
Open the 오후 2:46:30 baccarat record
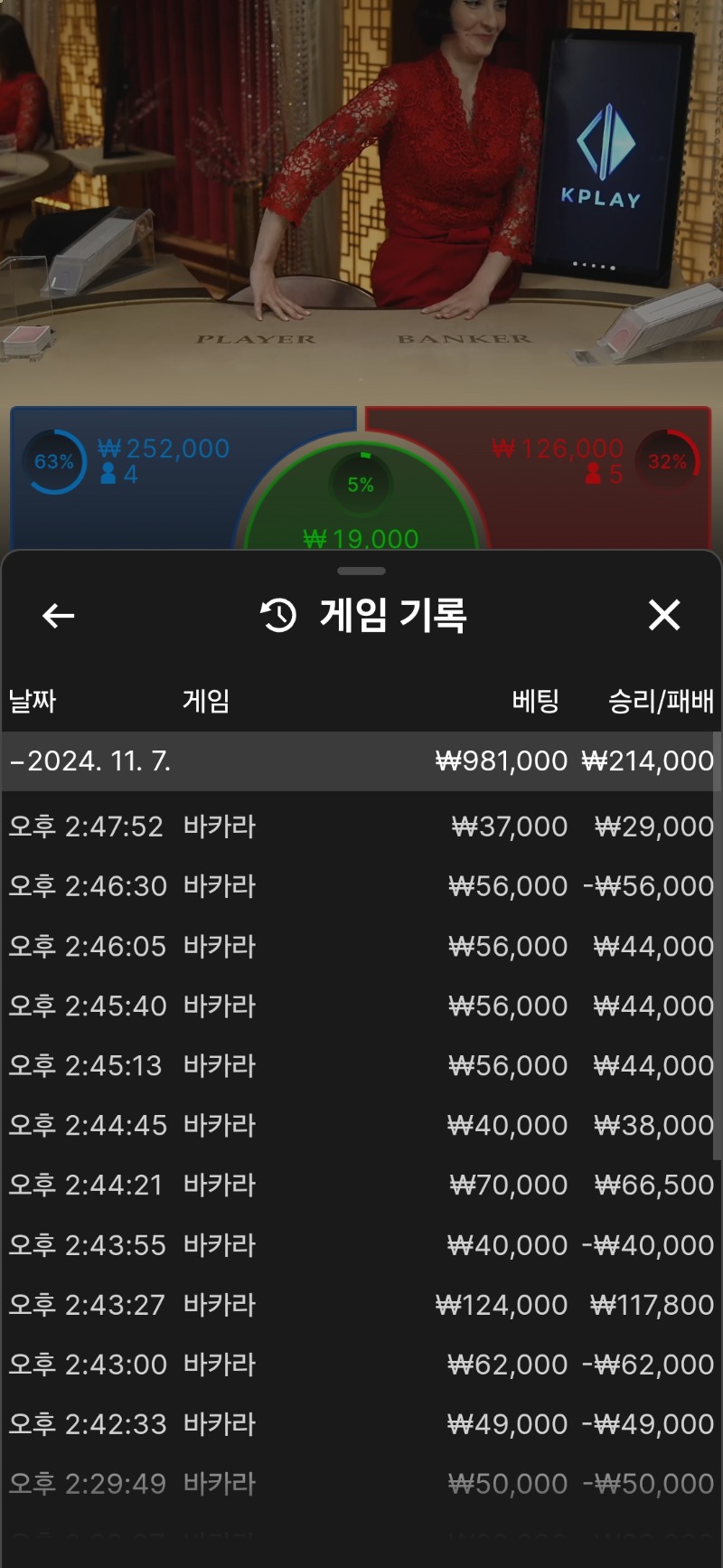[361, 886]
